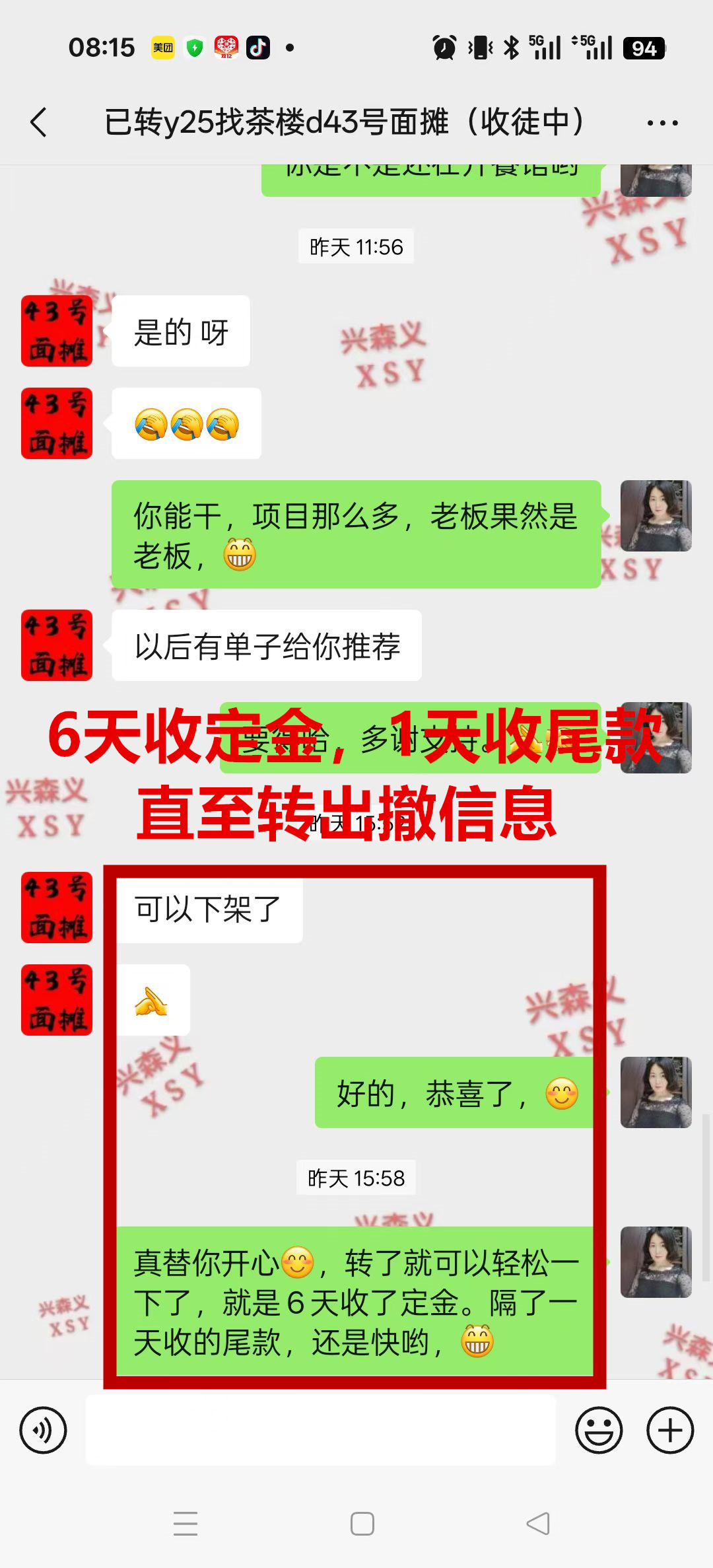This screenshot has height=1568, width=713.
Task: Switch to voice message input
Action: coord(44,1430)
